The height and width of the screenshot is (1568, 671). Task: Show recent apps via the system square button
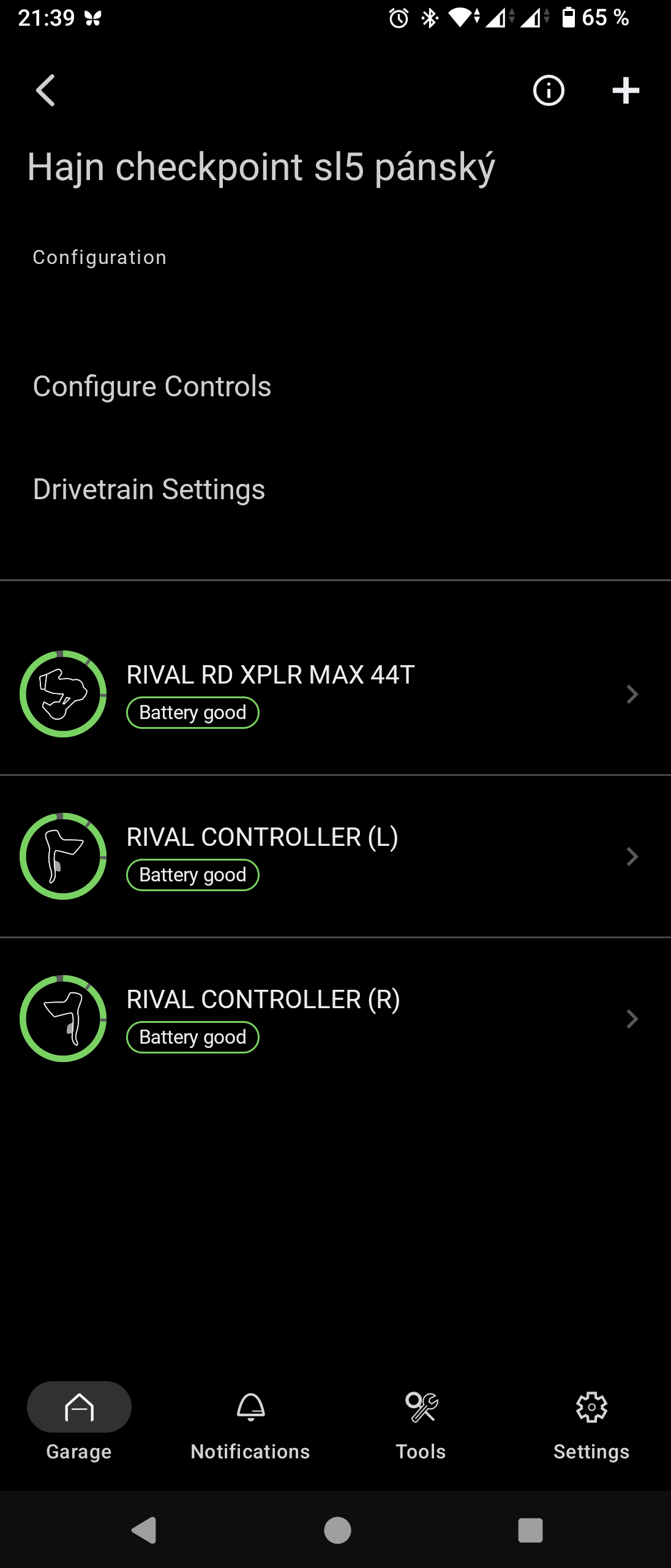click(530, 1530)
